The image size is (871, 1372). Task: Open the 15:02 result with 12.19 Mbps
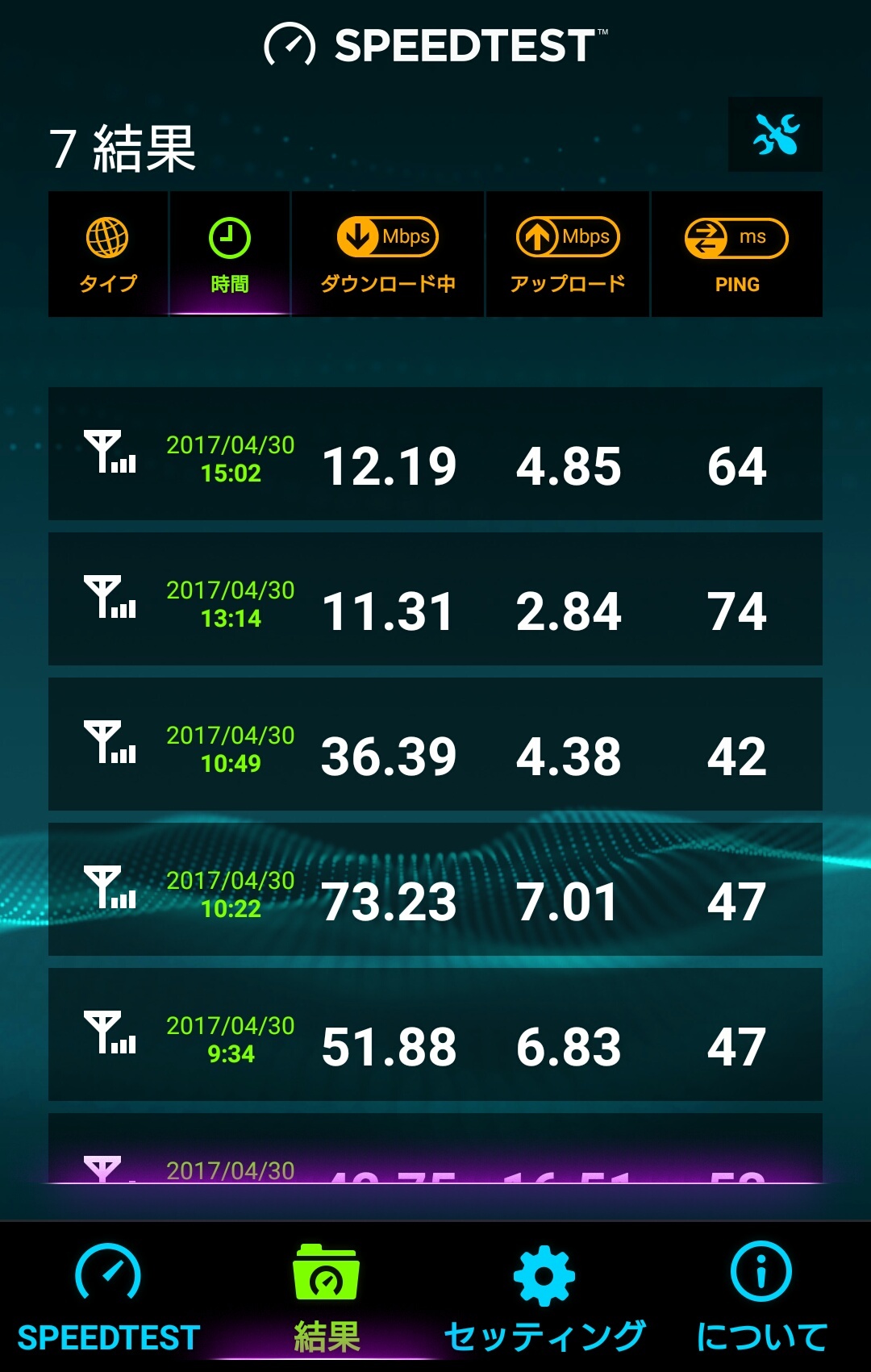(x=435, y=453)
